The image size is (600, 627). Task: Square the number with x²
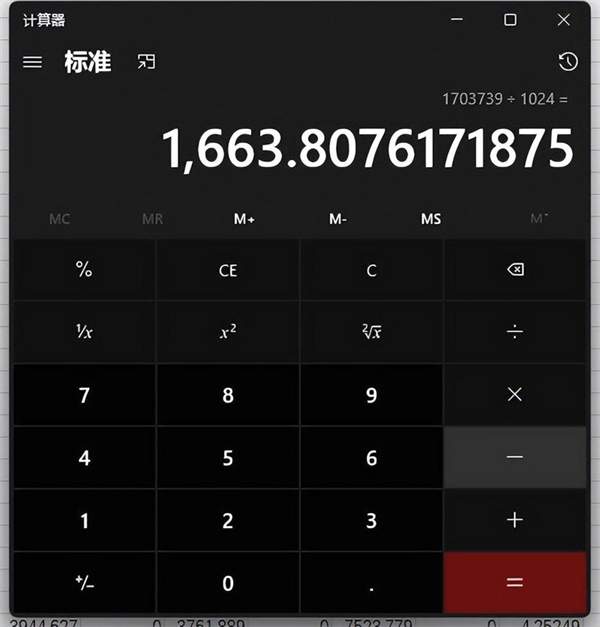click(x=228, y=332)
